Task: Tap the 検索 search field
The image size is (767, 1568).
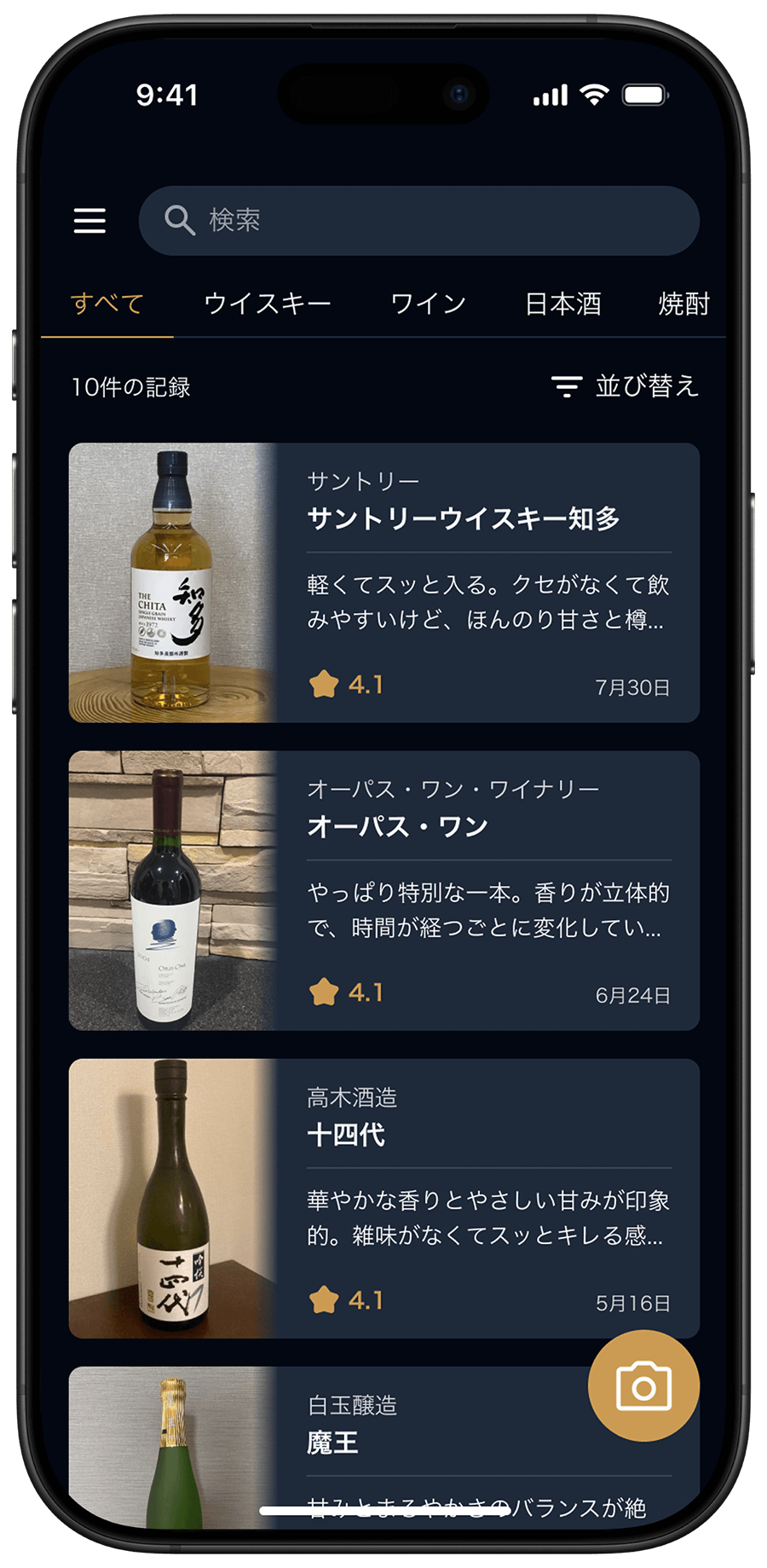Action: click(419, 221)
